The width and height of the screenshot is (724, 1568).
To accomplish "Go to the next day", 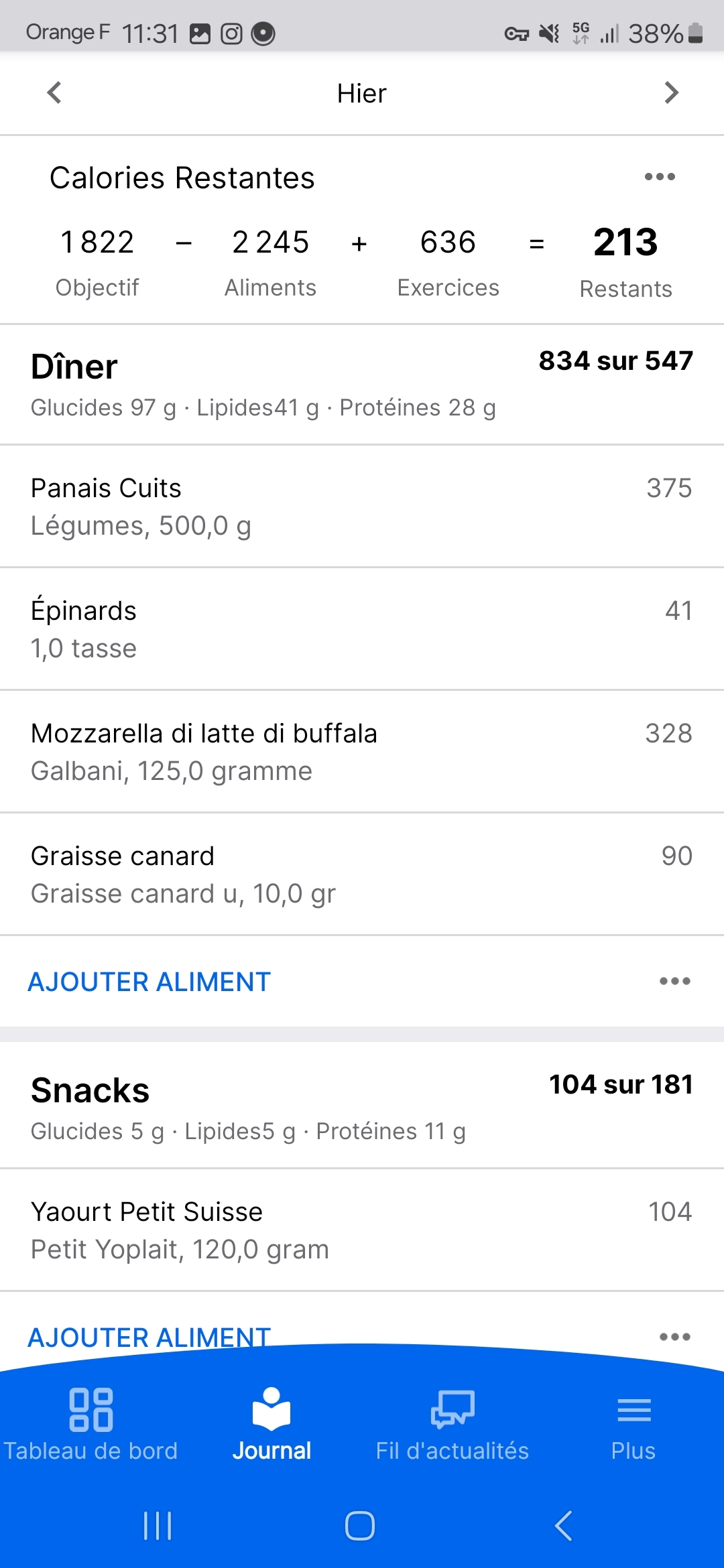I will coord(671,93).
